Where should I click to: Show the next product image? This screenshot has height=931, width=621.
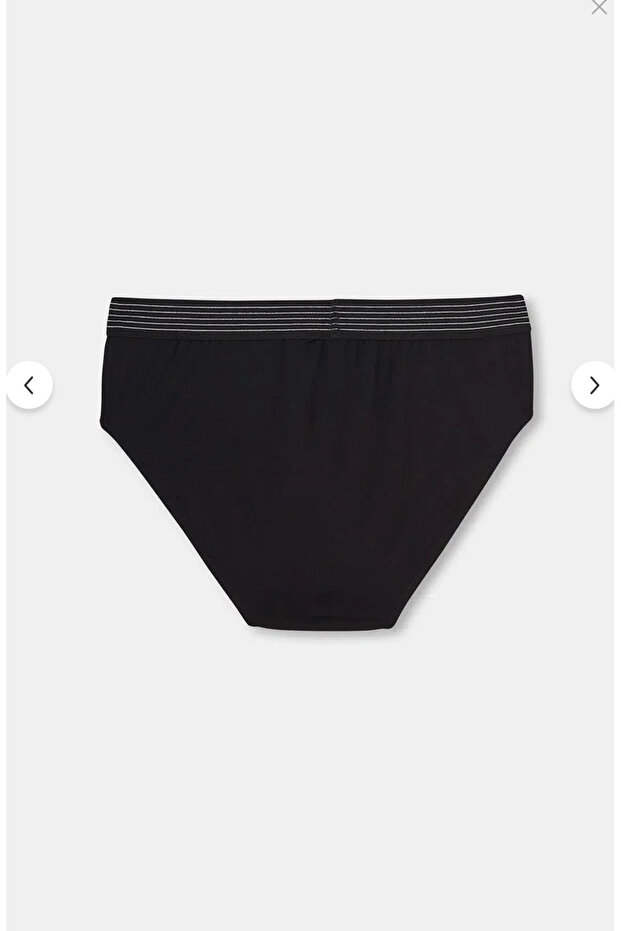coord(594,385)
